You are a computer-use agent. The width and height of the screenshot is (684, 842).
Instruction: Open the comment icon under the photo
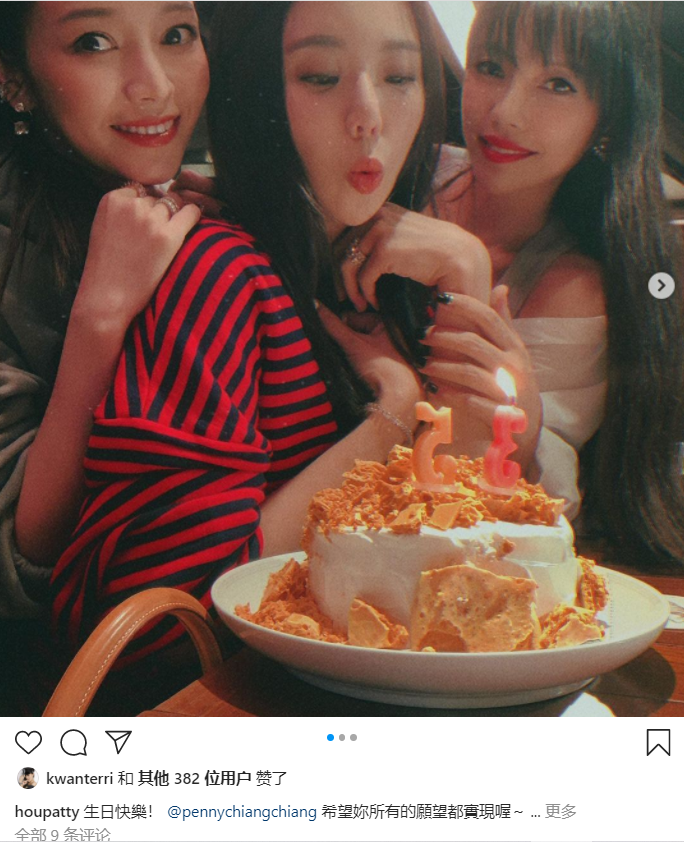point(73,742)
